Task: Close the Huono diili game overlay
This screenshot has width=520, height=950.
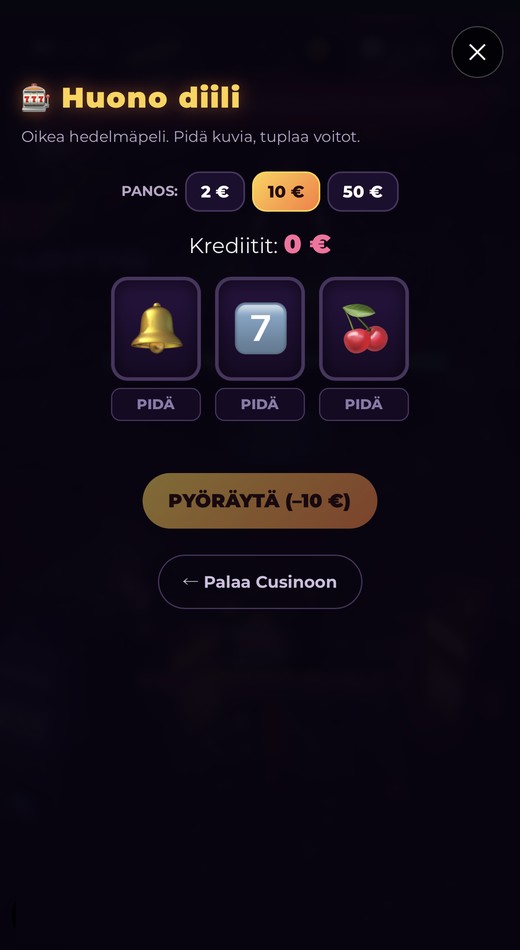Action: click(477, 52)
